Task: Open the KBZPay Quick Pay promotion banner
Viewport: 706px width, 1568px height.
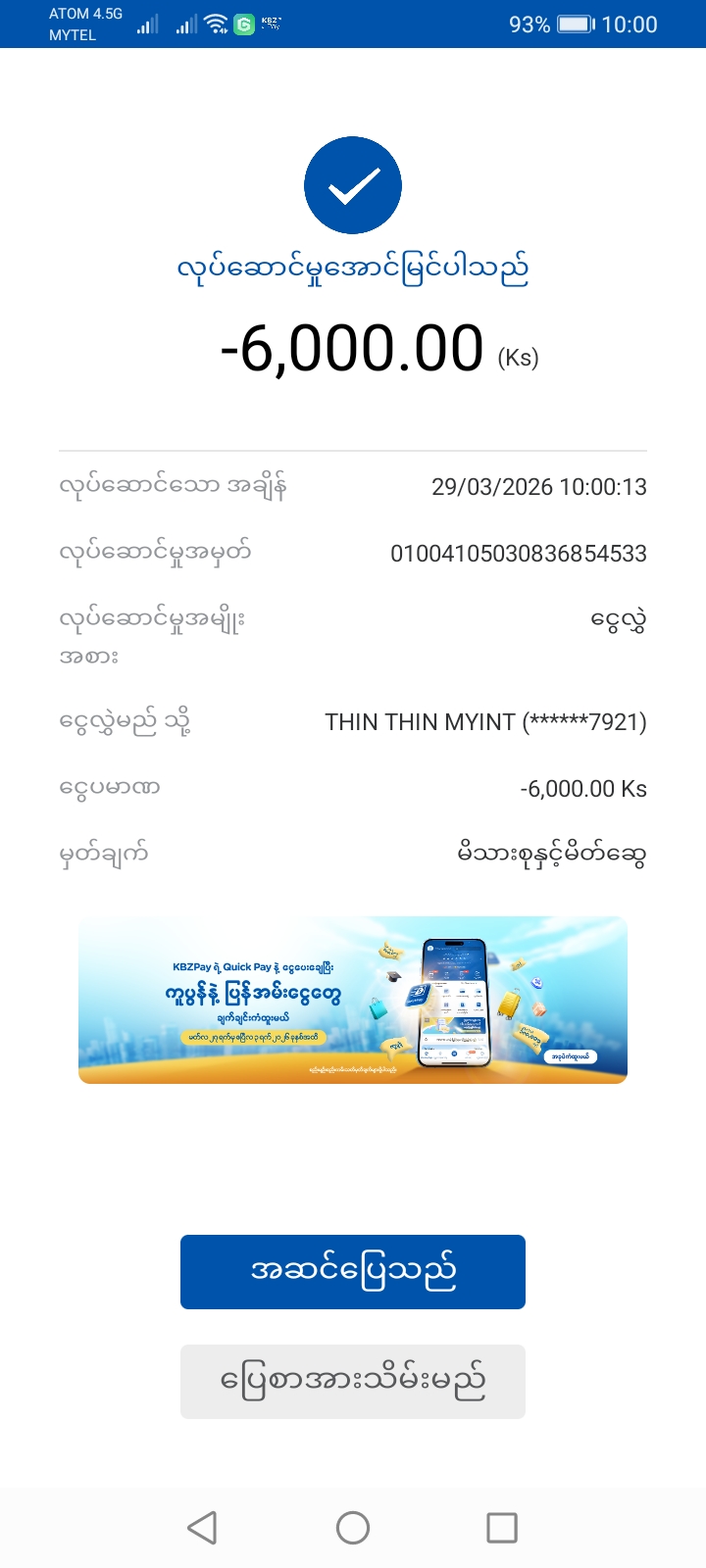Action: (x=353, y=1000)
